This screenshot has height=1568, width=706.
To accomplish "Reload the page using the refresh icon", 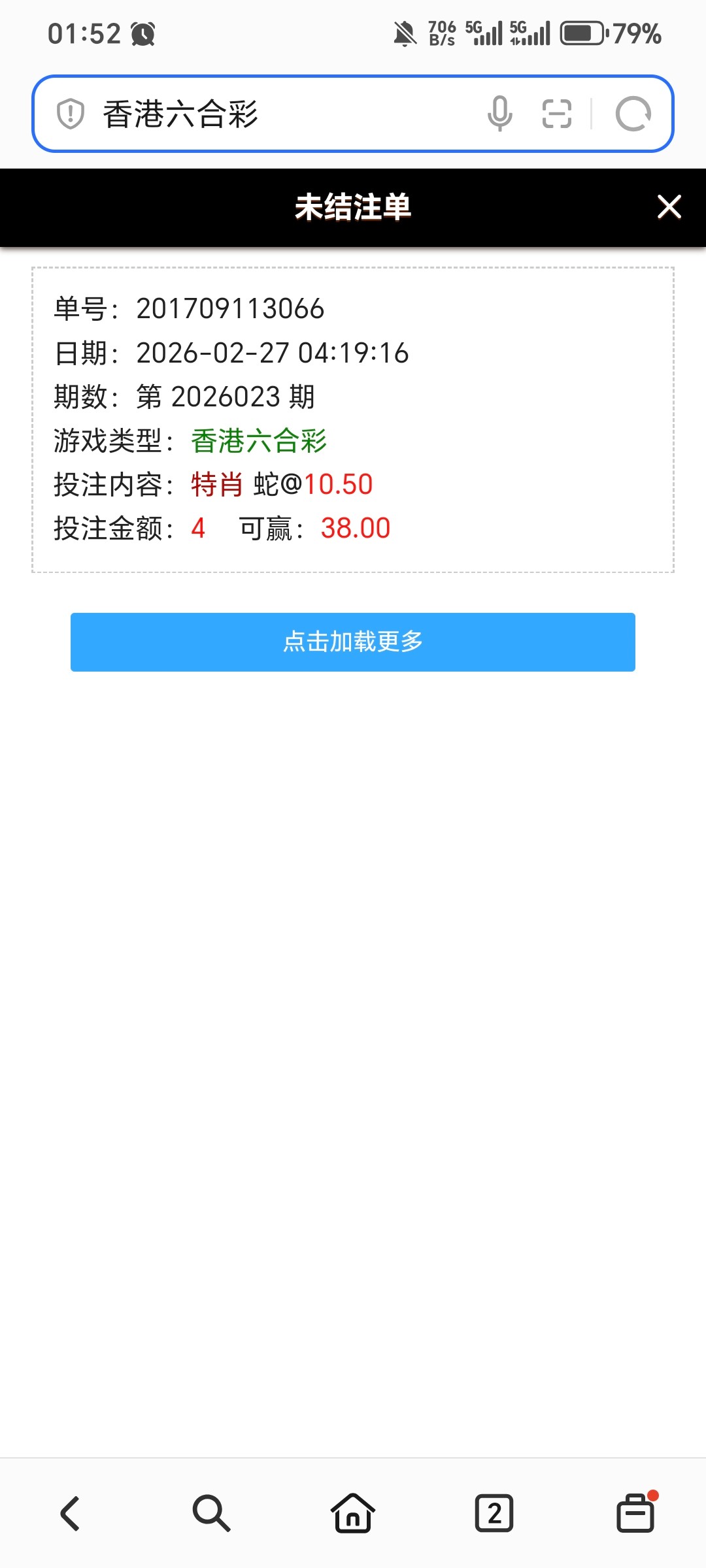I will tap(633, 114).
